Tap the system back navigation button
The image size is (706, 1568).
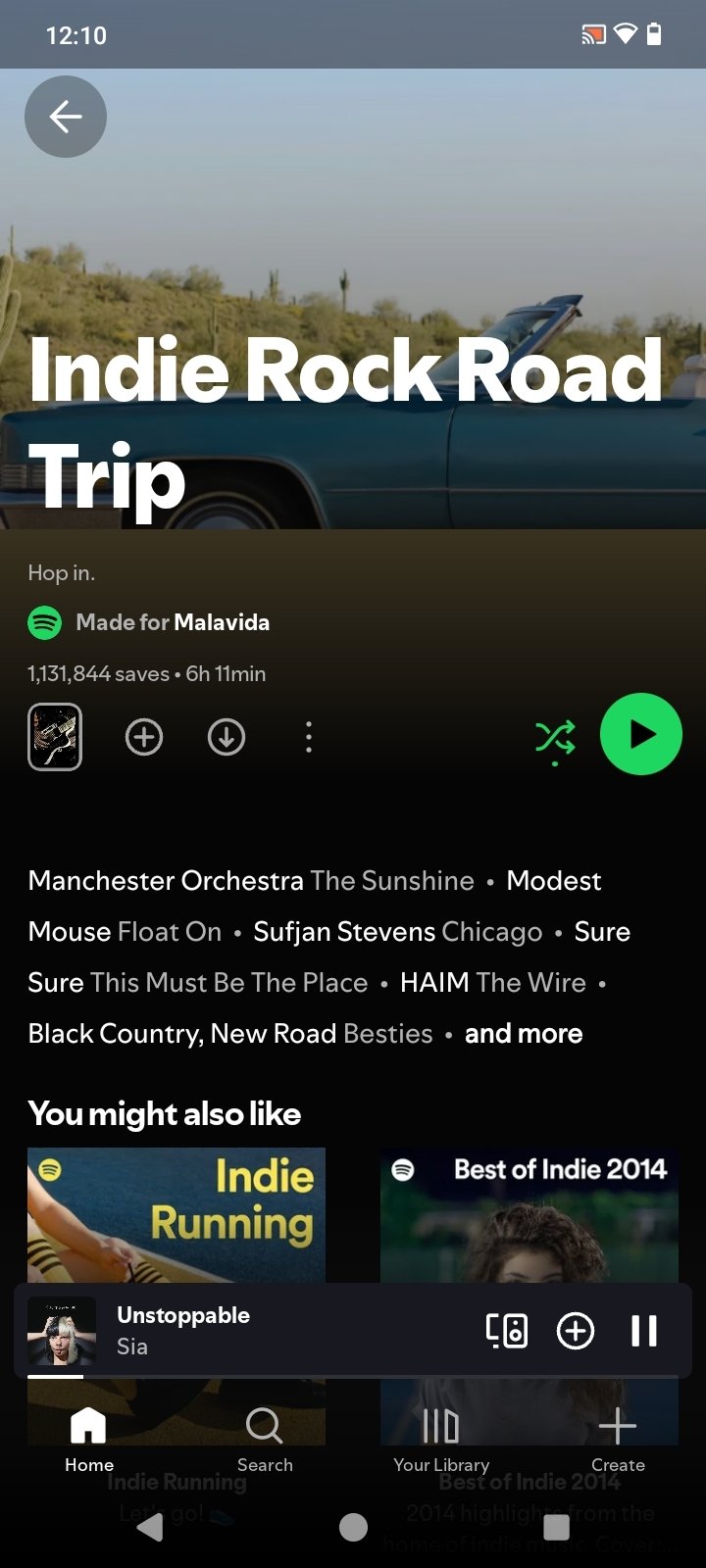[150, 1526]
